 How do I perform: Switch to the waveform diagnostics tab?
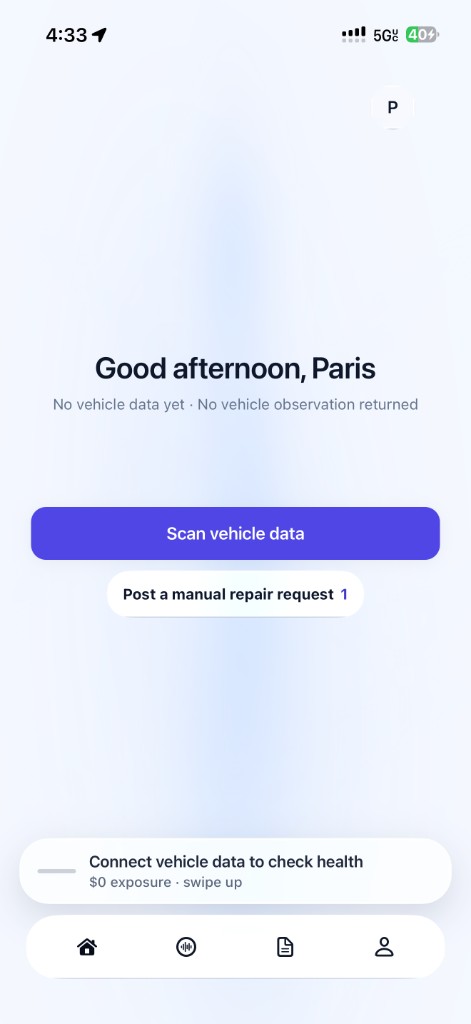tap(186, 947)
